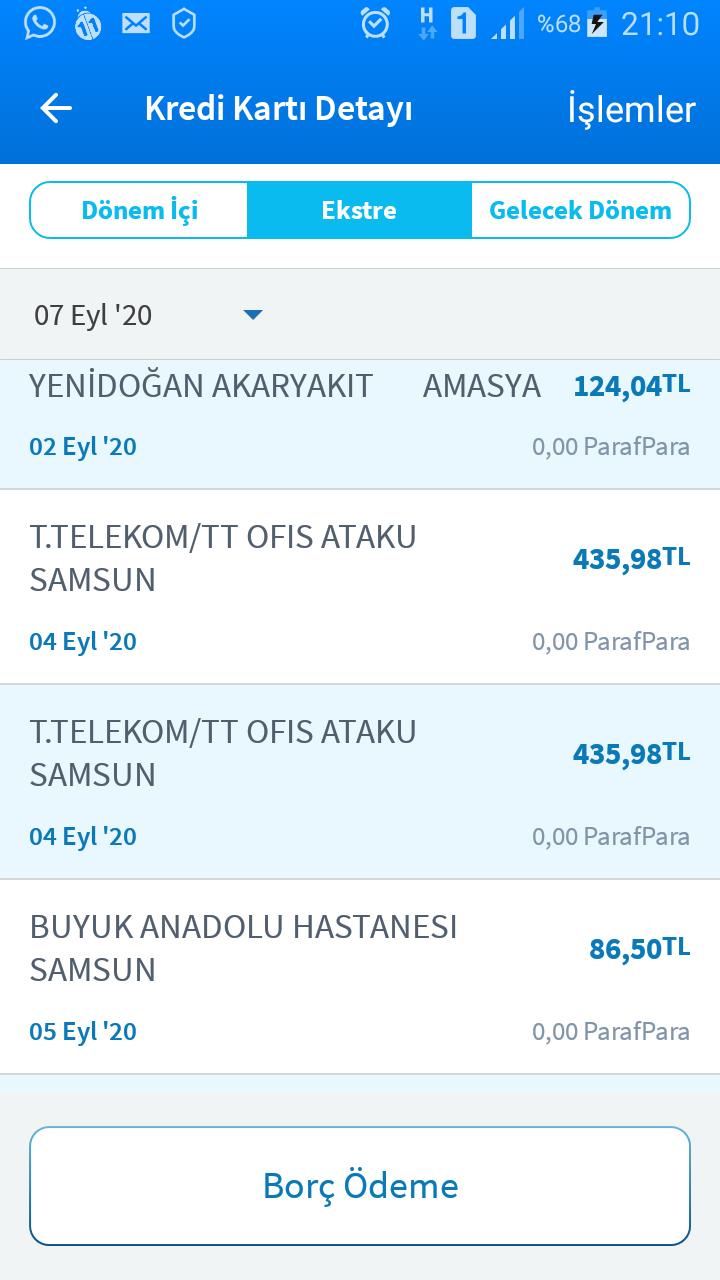720x1280 pixels.
Task: Open the YENİDOĞAN AKARYAKIT transaction
Action: click(360, 424)
